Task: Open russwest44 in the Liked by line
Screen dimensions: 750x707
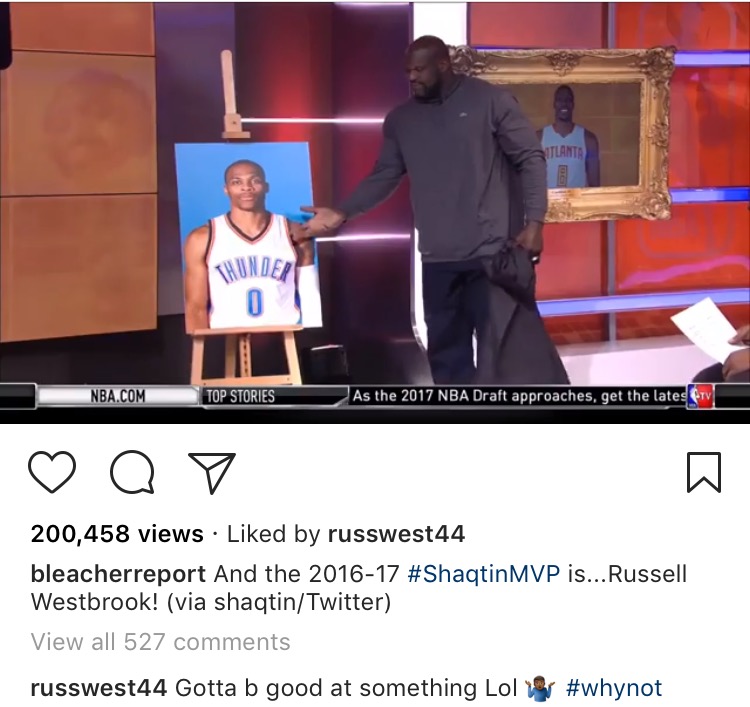Action: (397, 534)
